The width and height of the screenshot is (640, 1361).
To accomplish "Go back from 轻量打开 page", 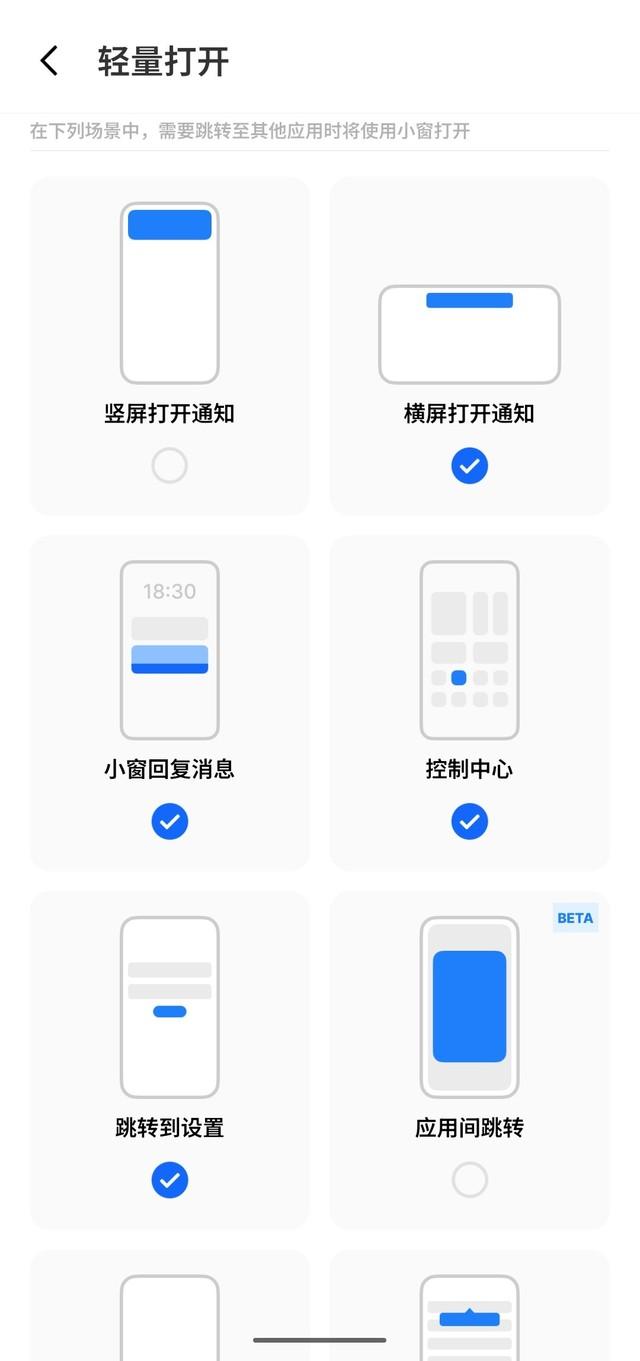I will coord(49,61).
